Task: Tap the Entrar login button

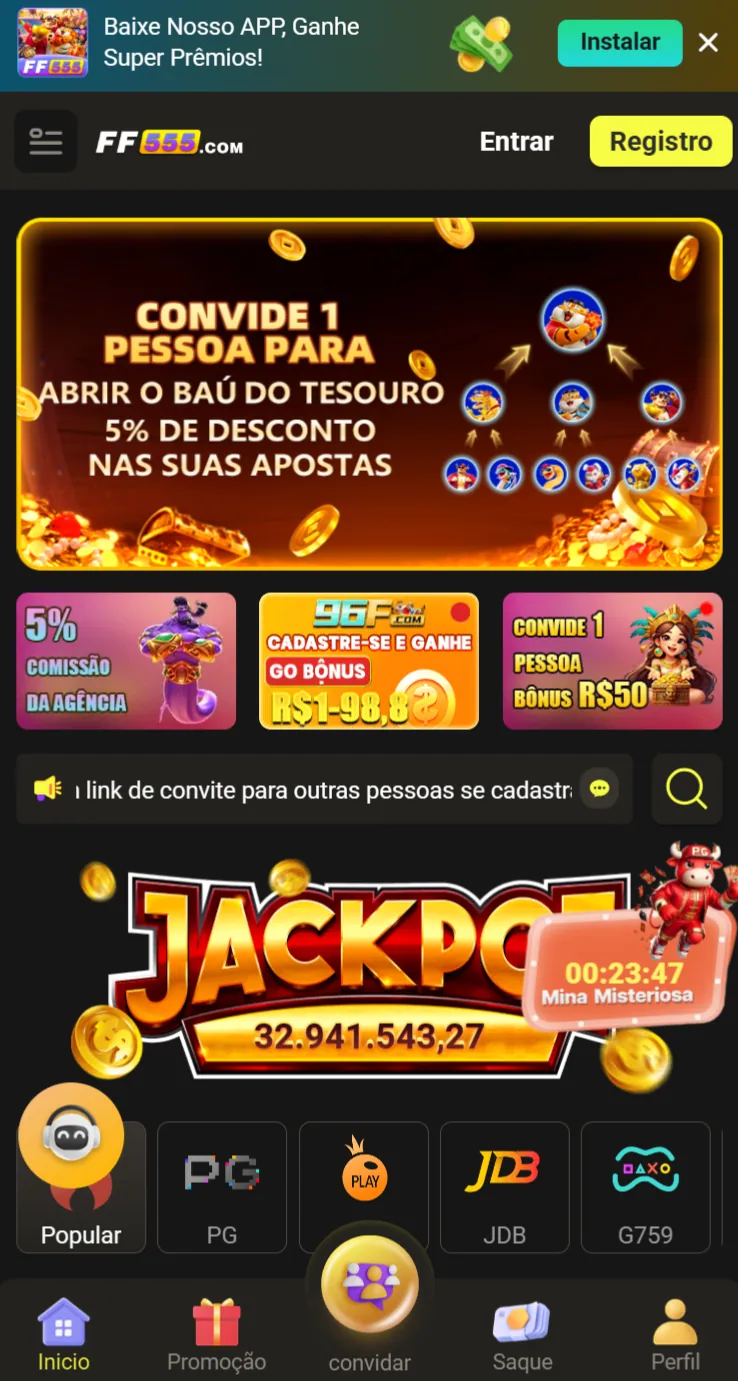Action: tap(516, 142)
